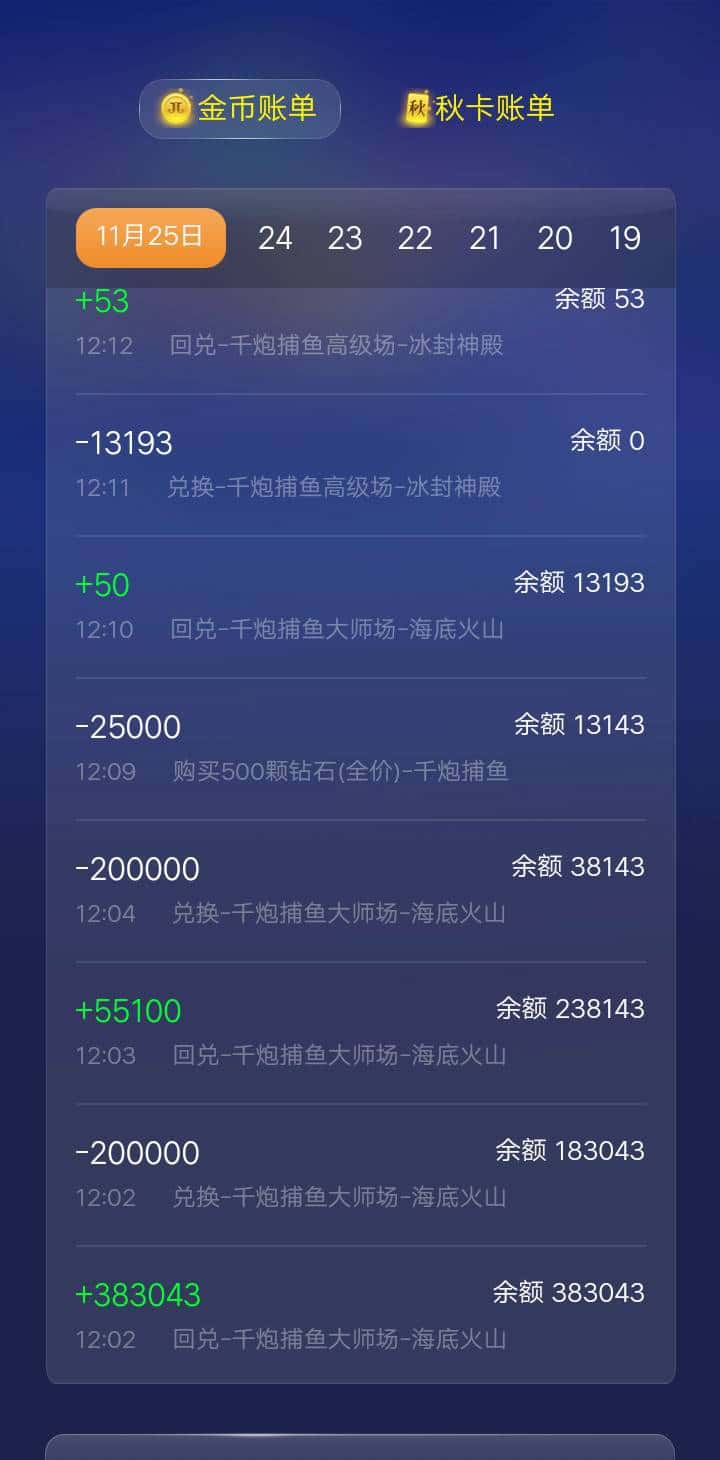Image resolution: width=720 pixels, height=1460 pixels.
Task: Open the +55100 回兑 record at 12:03
Action: (x=360, y=1032)
